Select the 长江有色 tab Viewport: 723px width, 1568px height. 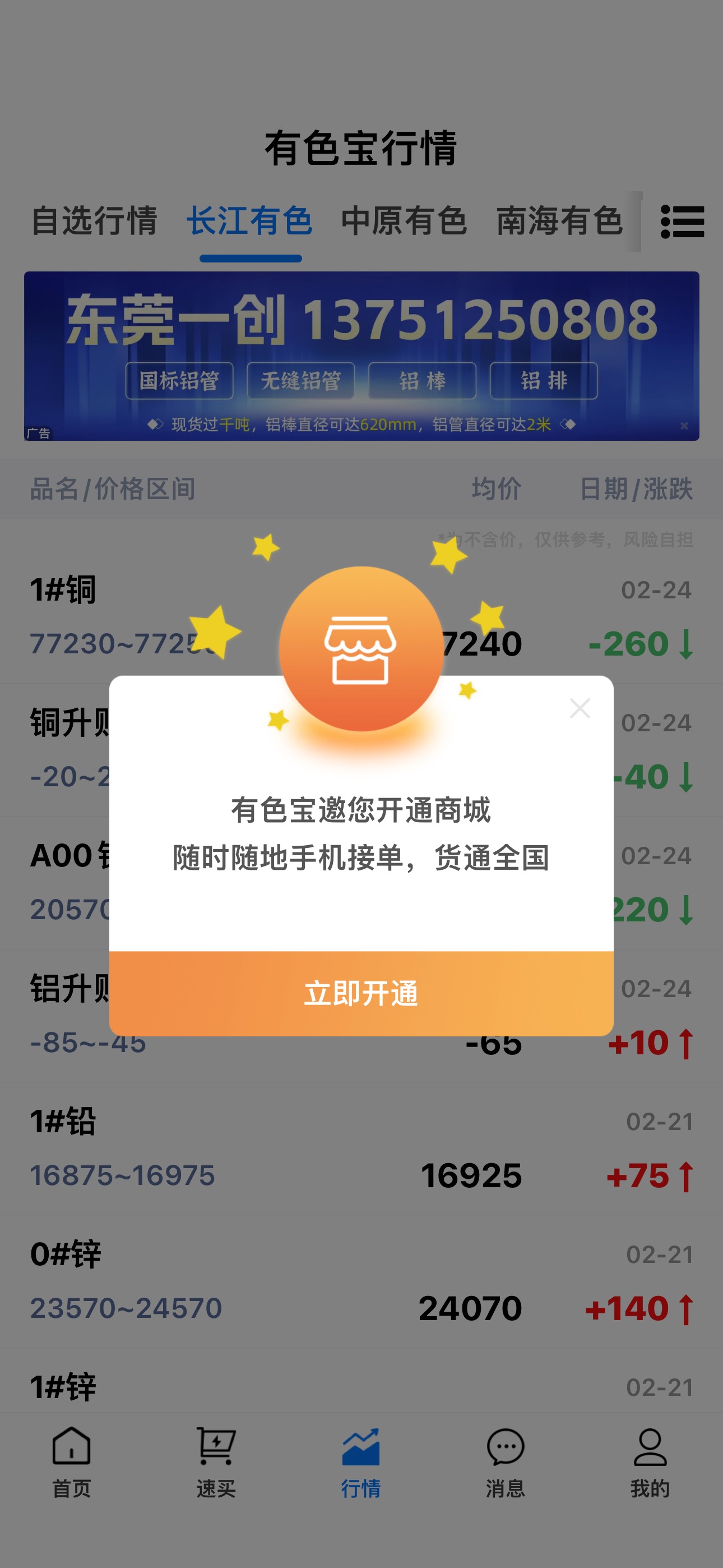249,221
